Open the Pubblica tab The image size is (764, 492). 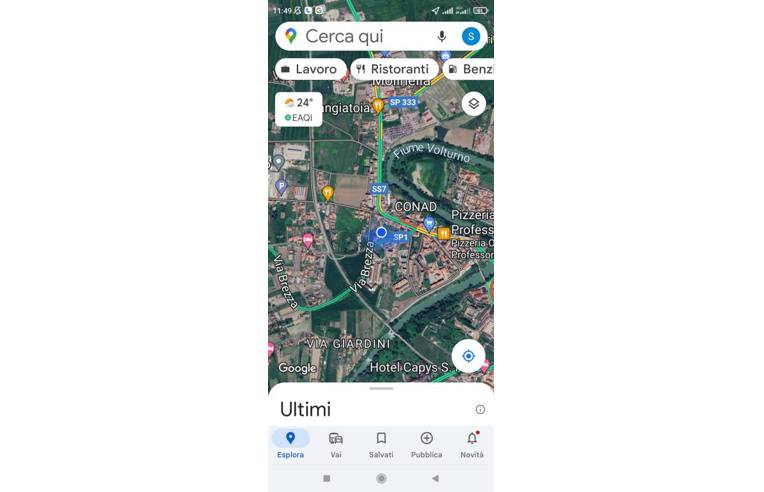click(x=426, y=444)
